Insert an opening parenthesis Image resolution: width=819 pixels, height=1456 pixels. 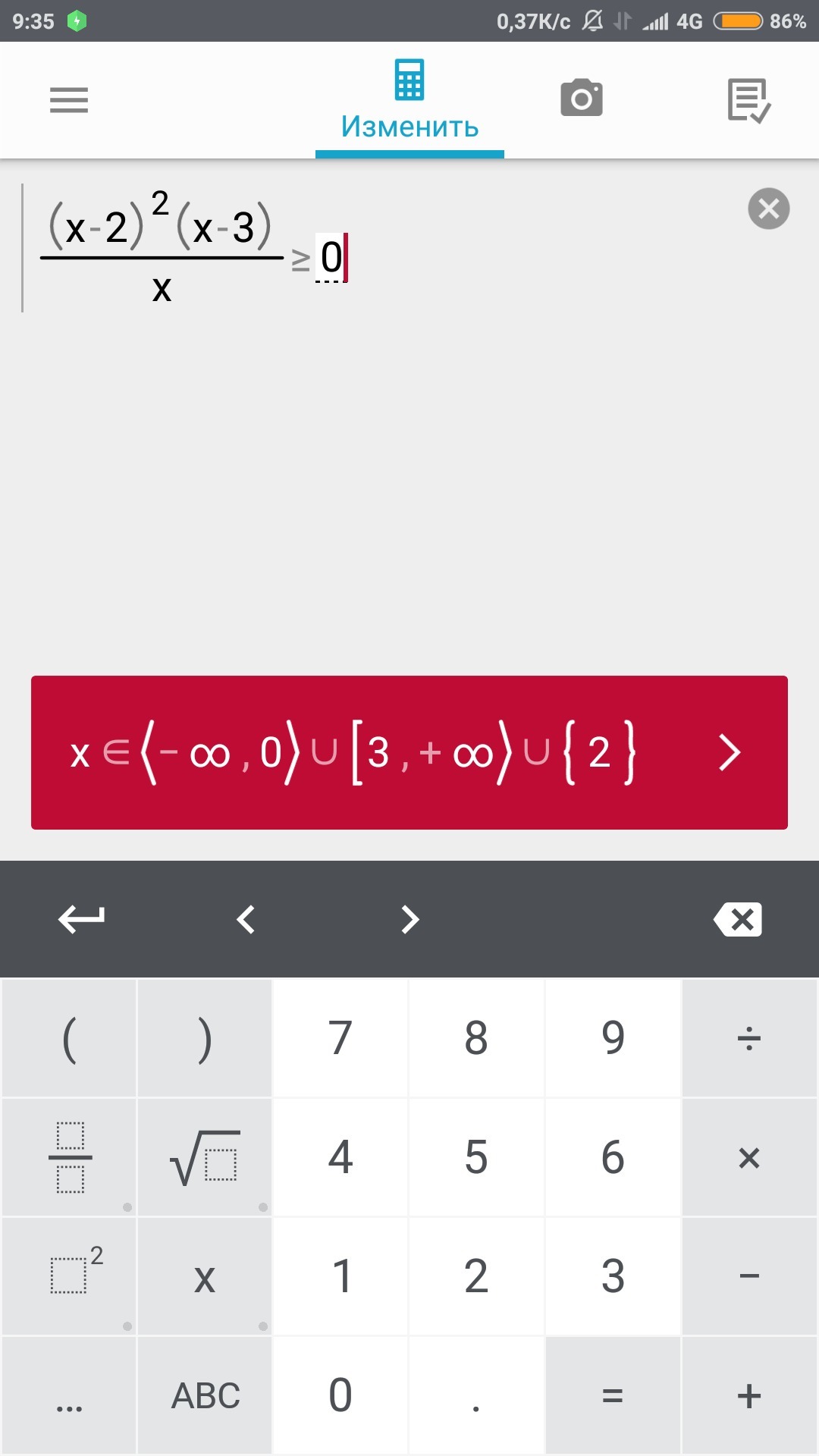(70, 1037)
